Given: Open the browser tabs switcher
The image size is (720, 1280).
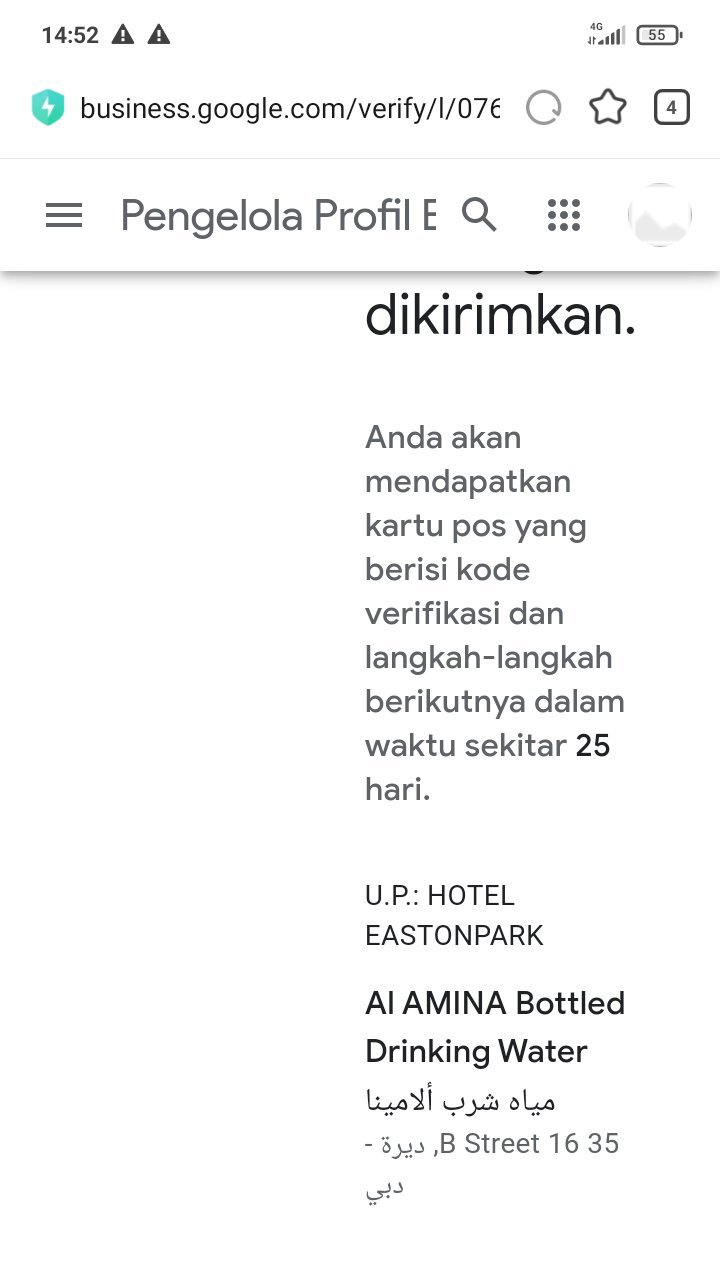Looking at the screenshot, I should point(672,108).
